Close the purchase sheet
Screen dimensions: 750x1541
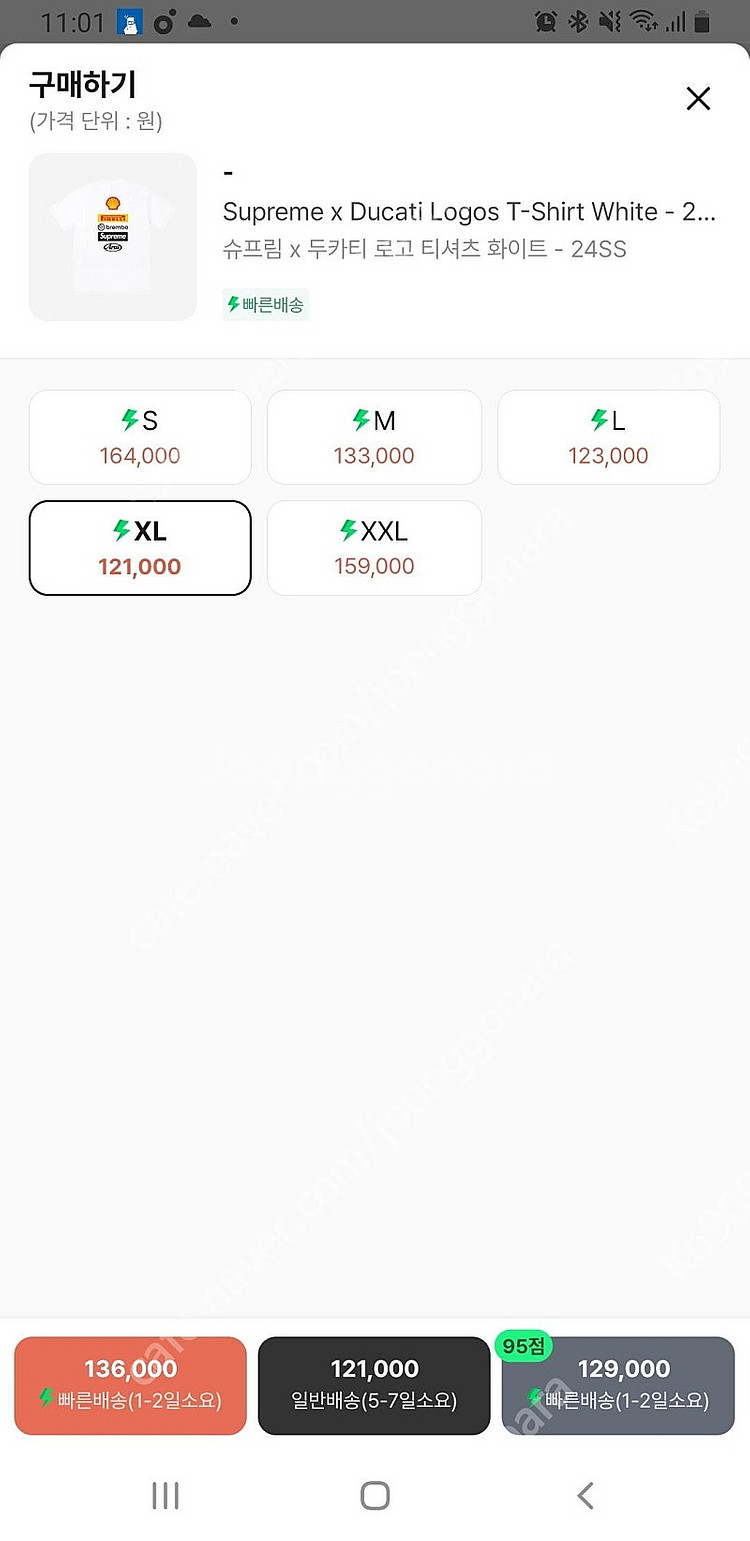click(698, 98)
